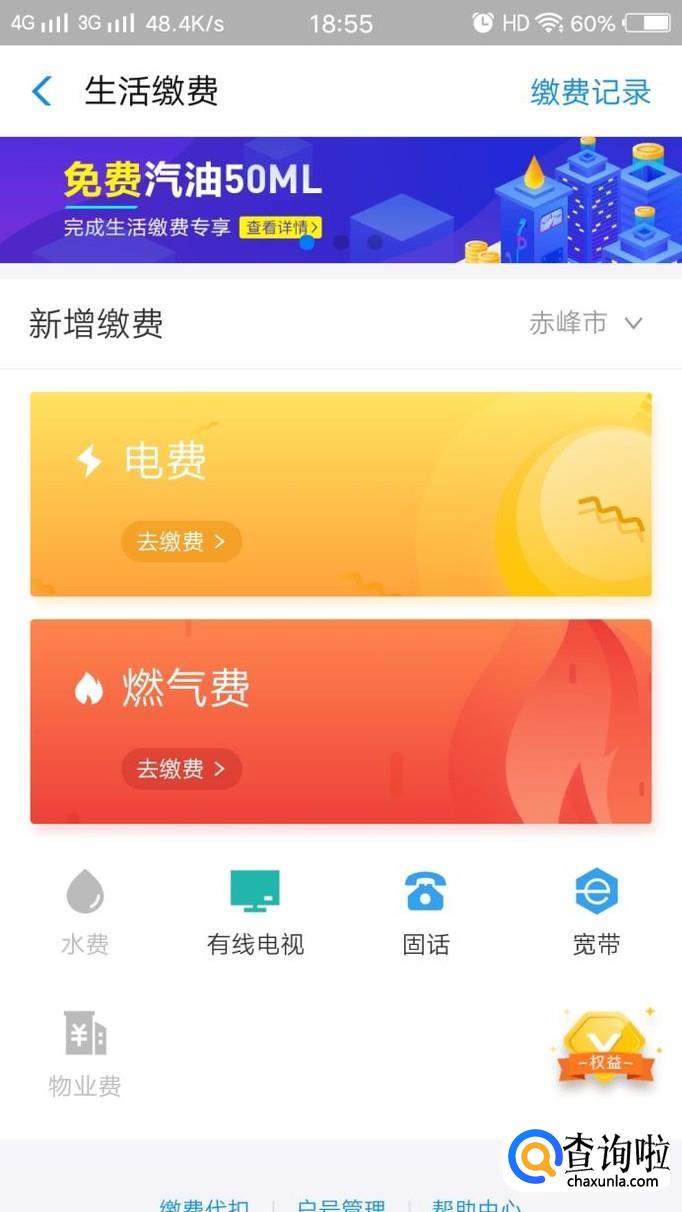Screen dimensions: 682x1212
Task: Open 有线电视 cable TV payment
Action: click(255, 911)
